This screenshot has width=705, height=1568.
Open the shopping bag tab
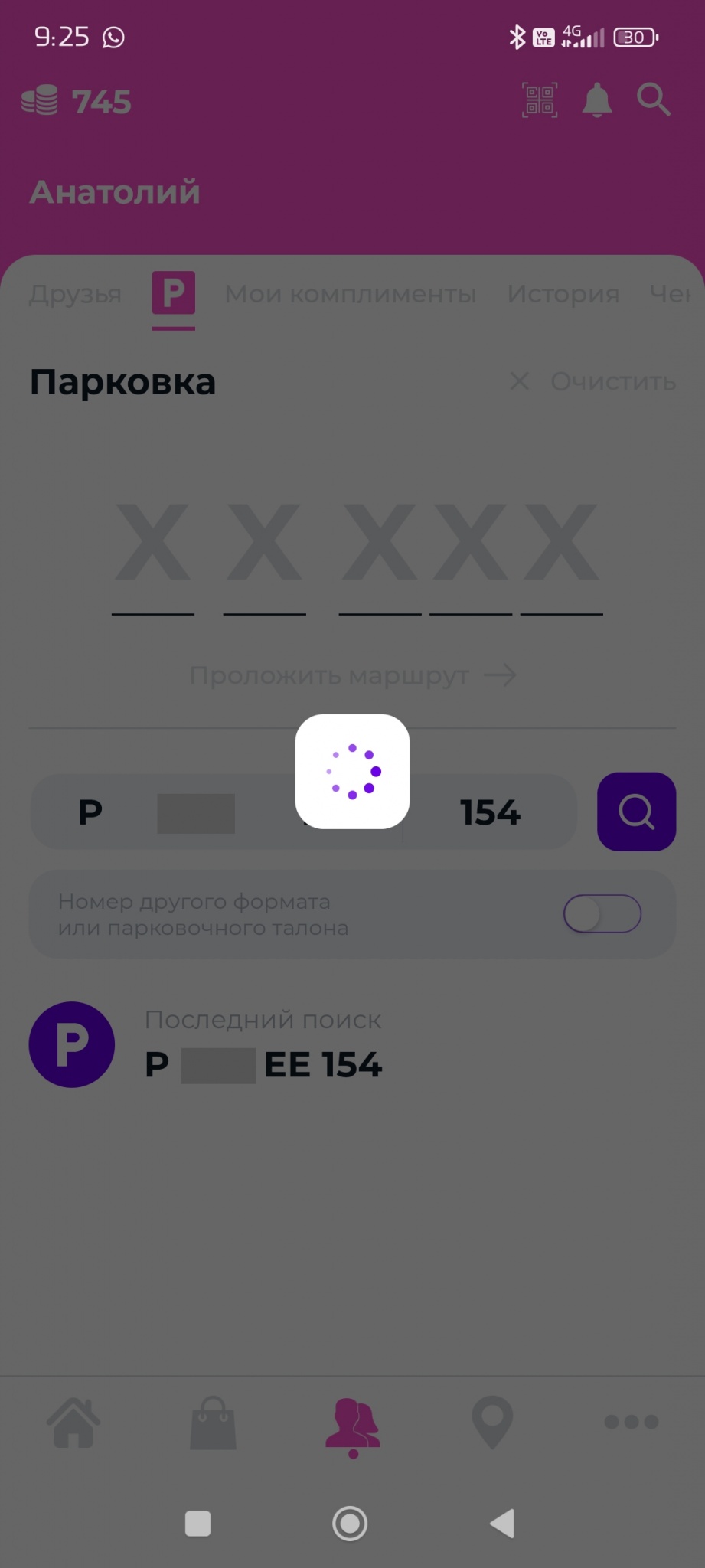click(x=213, y=1423)
